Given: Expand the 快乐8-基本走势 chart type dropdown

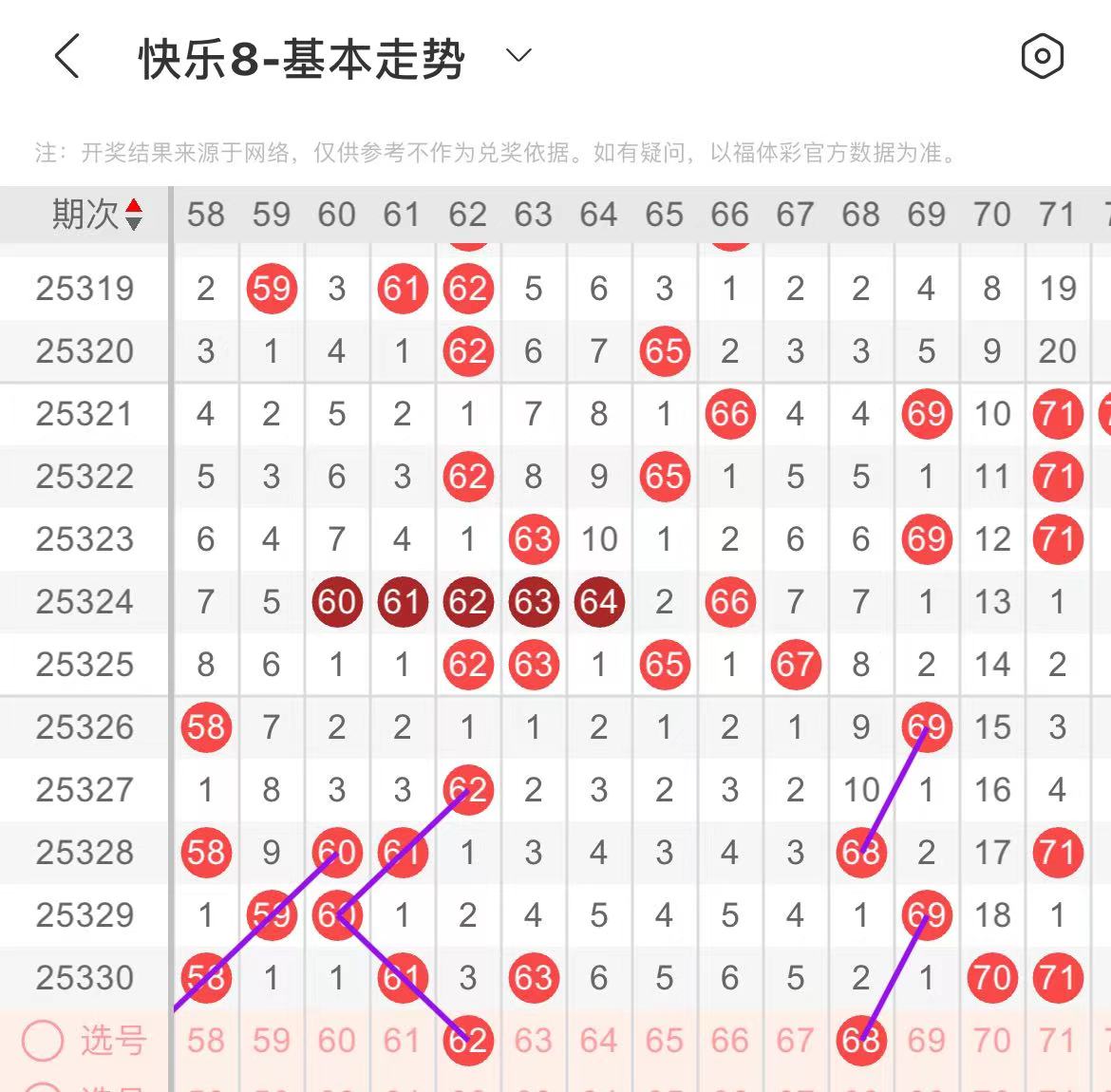Looking at the screenshot, I should point(518,56).
